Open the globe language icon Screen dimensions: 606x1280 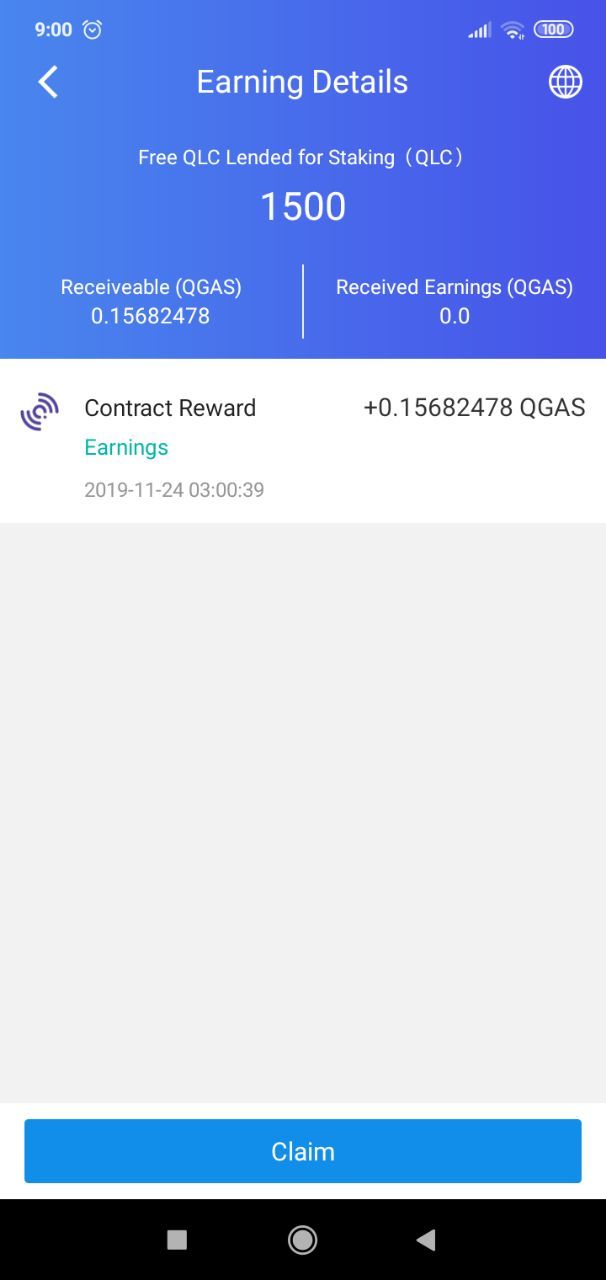pyautogui.click(x=565, y=82)
